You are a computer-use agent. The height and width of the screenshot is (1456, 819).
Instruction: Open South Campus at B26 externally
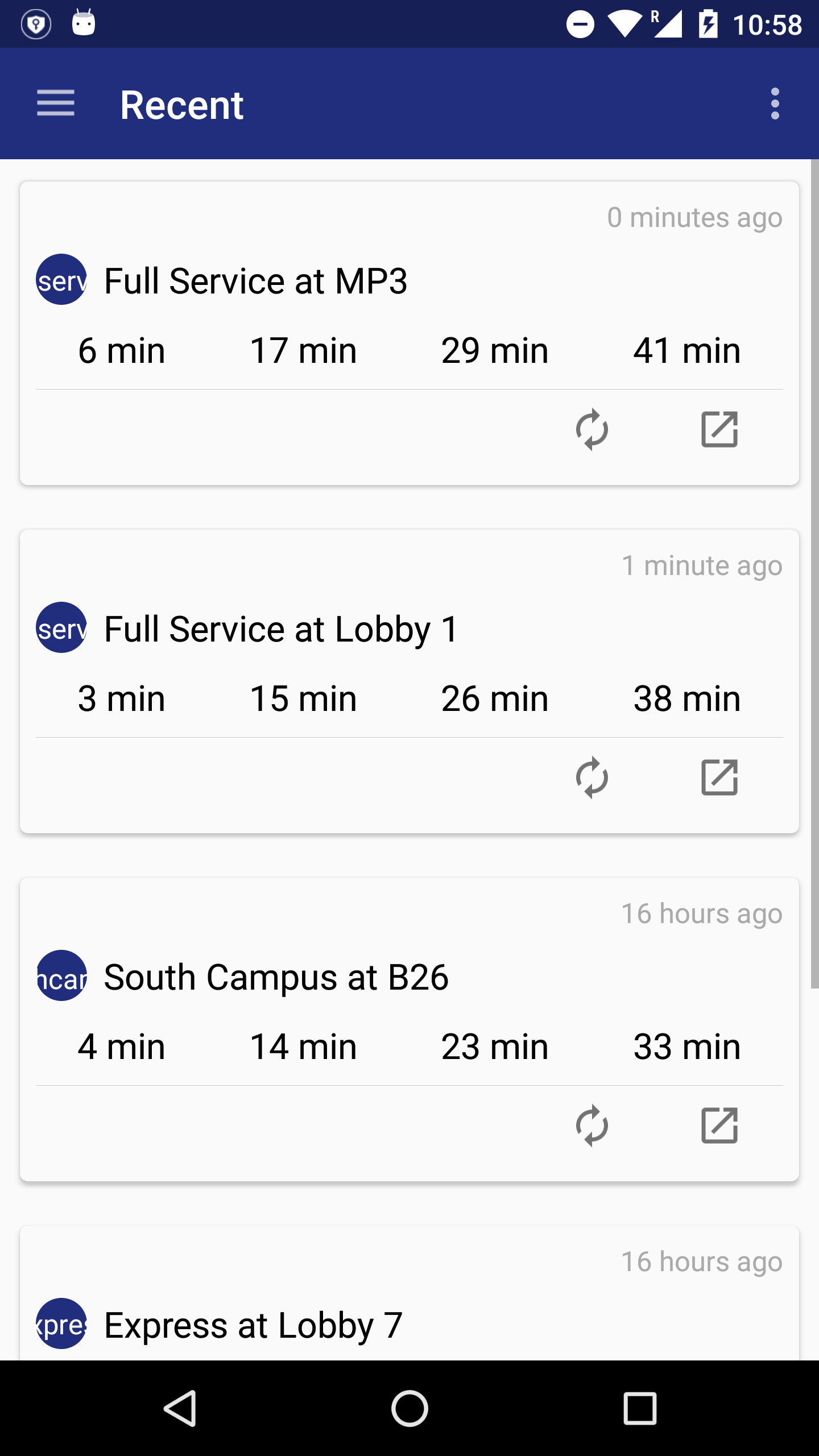coord(719,1126)
